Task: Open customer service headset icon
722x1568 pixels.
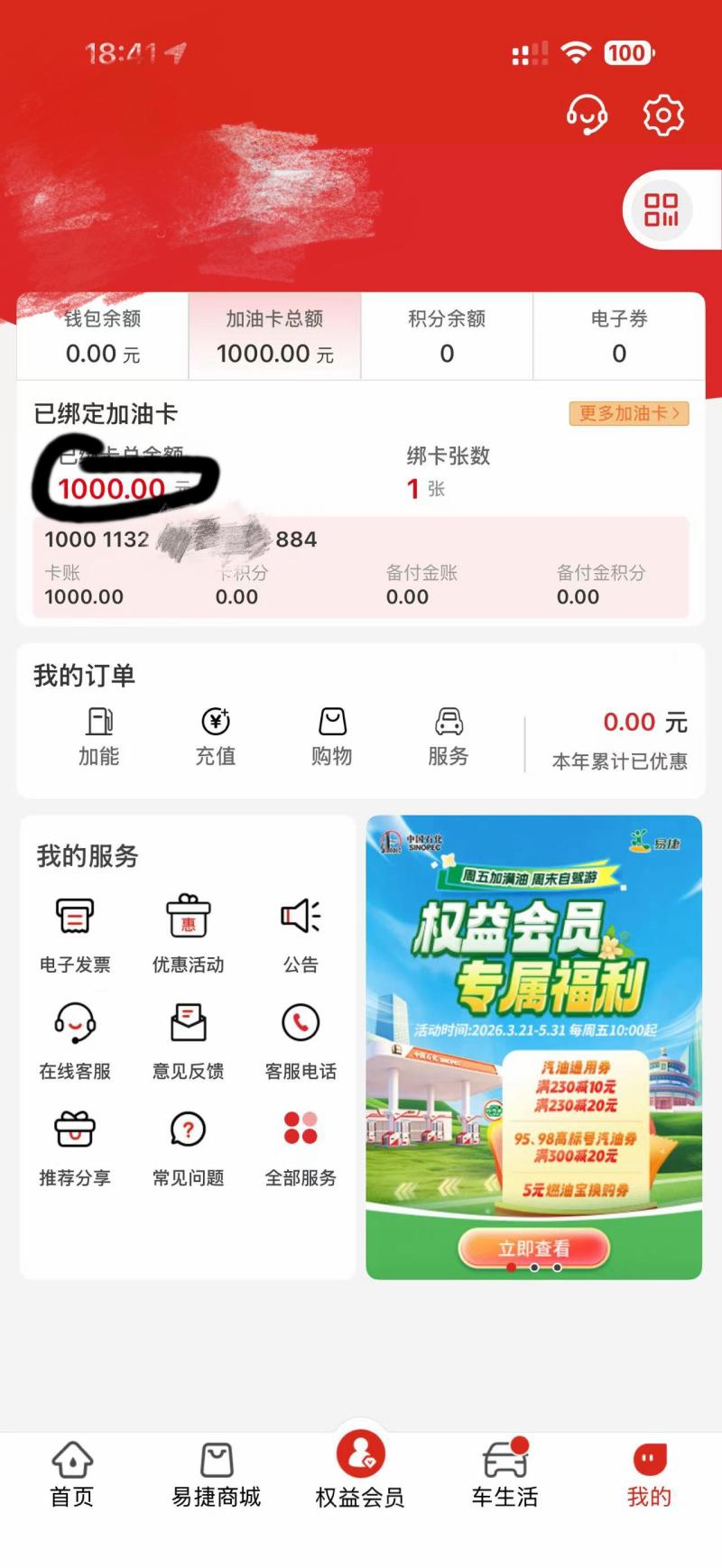Action: click(586, 115)
